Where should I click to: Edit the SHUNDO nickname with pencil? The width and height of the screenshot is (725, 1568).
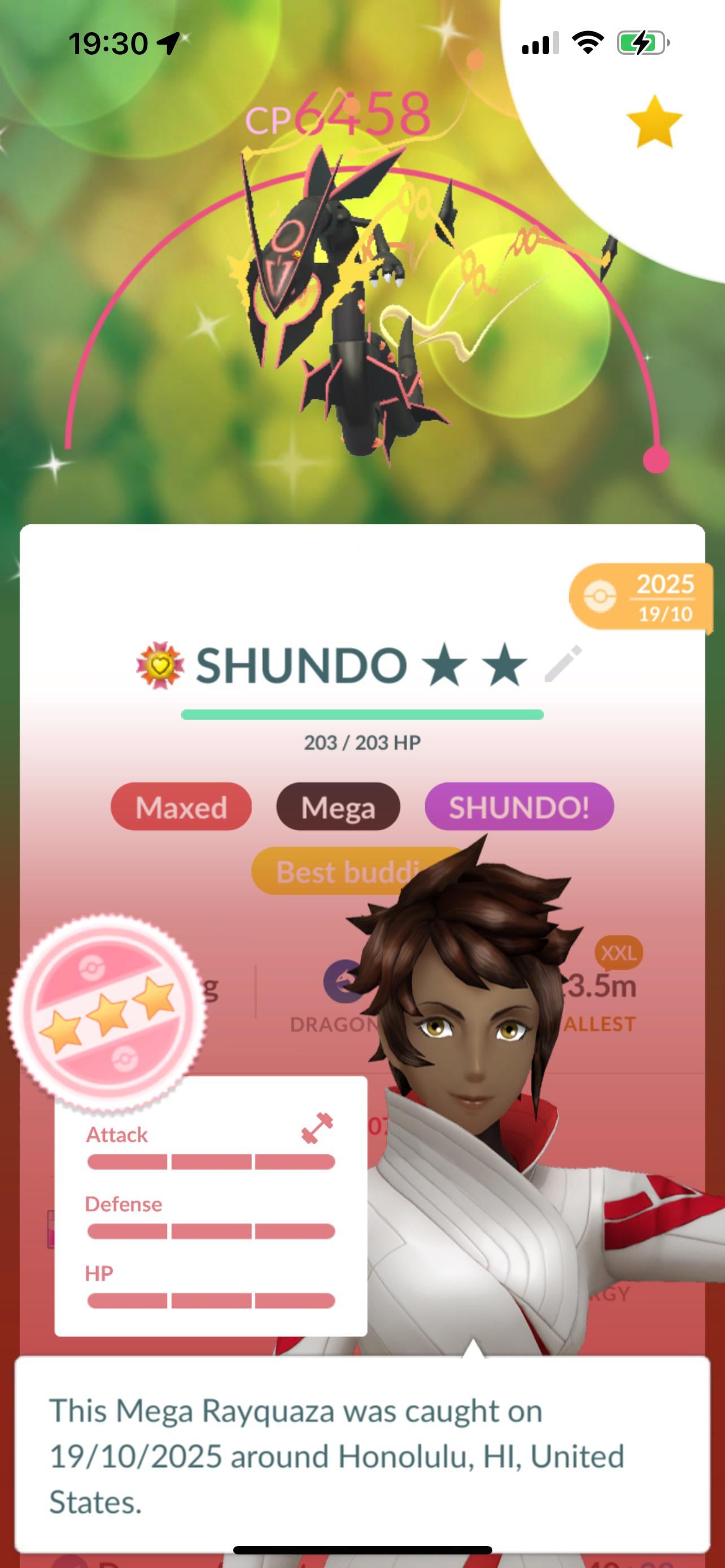tap(563, 663)
